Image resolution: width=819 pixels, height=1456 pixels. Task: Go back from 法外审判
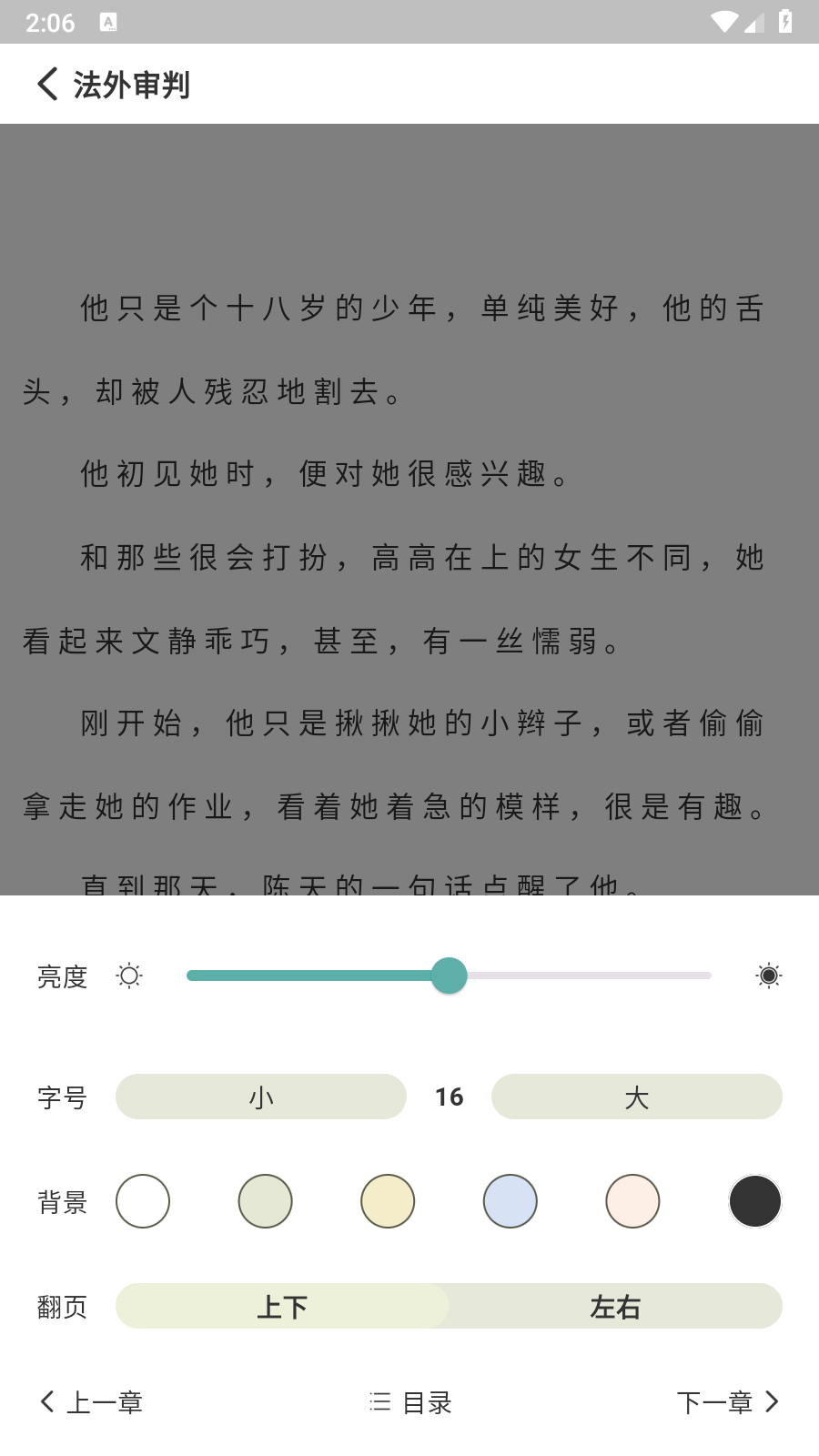47,84
